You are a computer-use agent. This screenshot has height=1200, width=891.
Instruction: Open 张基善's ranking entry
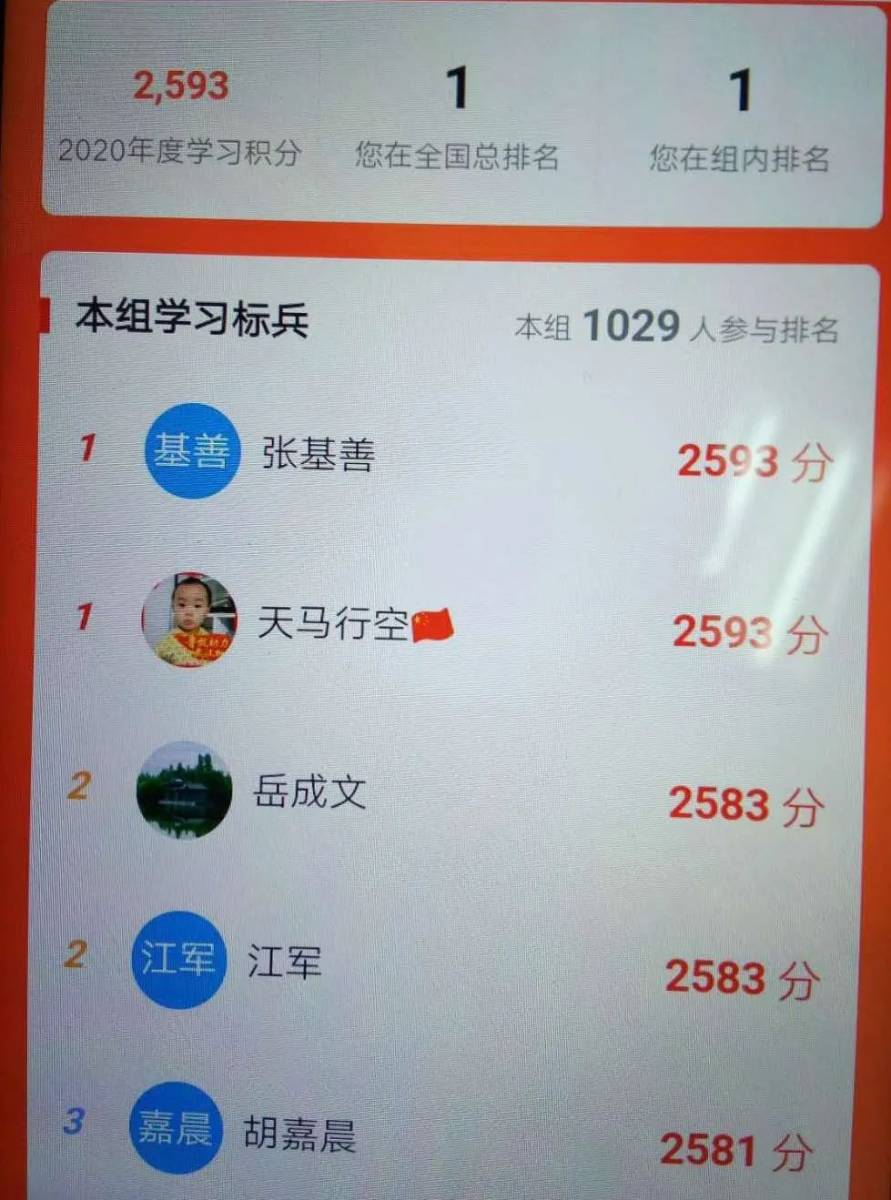[318, 455]
